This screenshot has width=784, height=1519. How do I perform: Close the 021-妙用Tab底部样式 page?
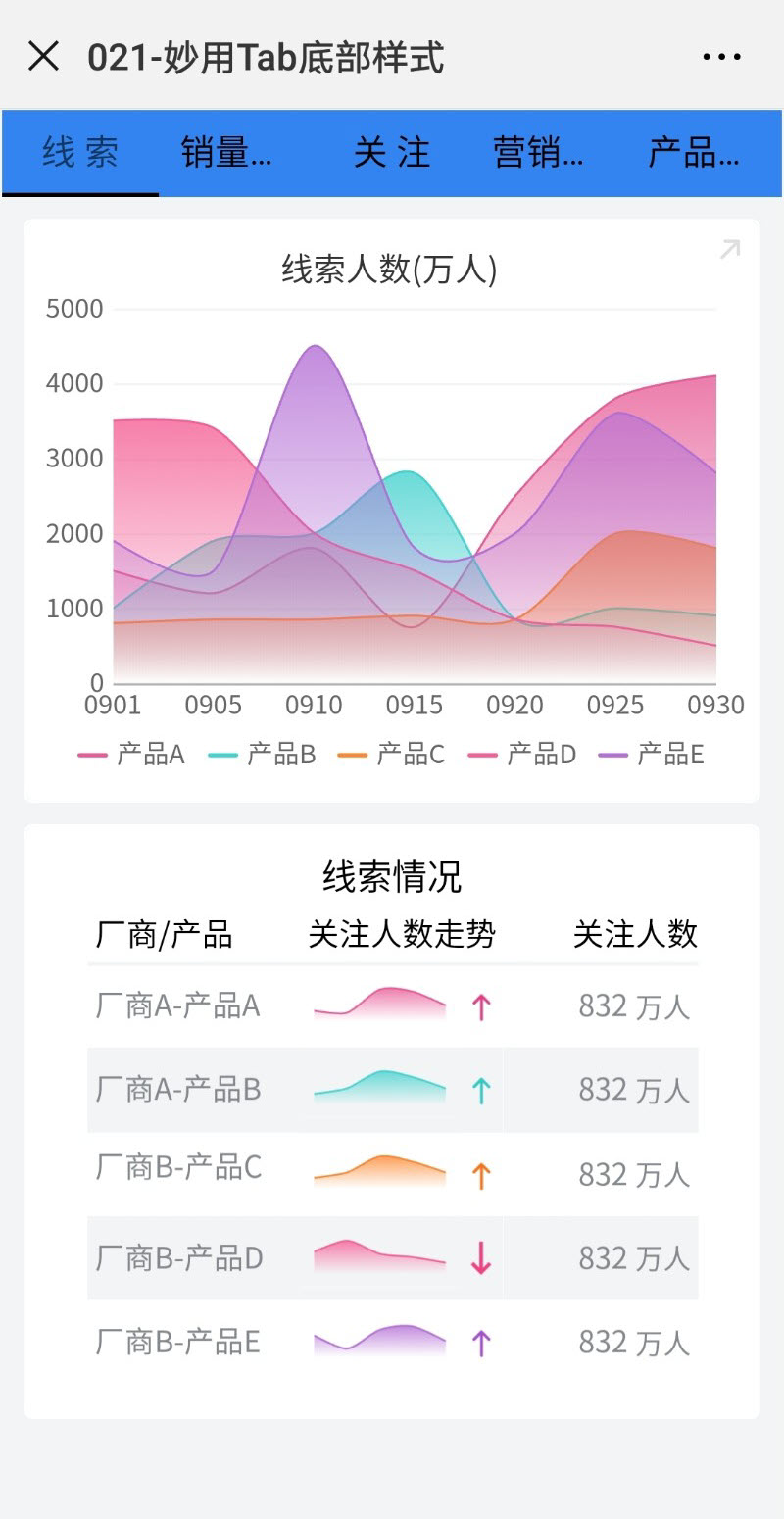coord(44,57)
